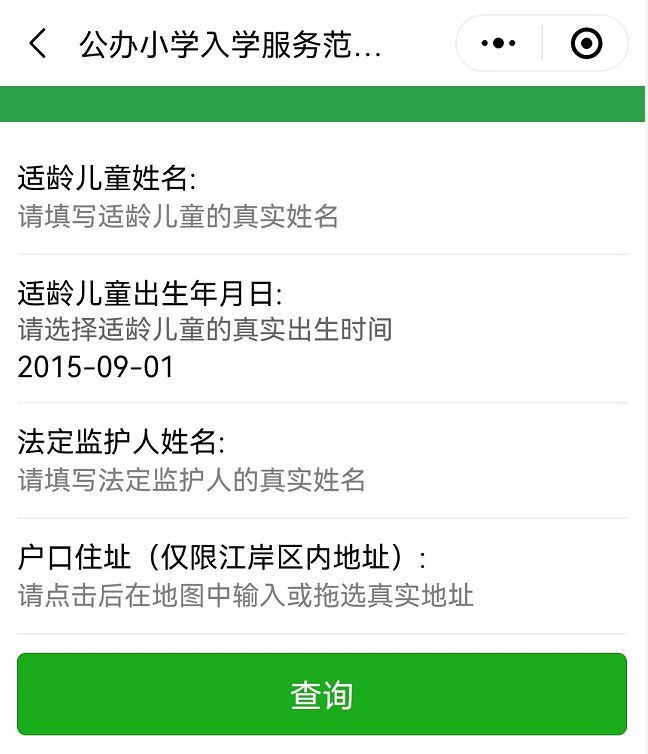Tap the green 查询 button
648x754 pixels.
[322, 695]
